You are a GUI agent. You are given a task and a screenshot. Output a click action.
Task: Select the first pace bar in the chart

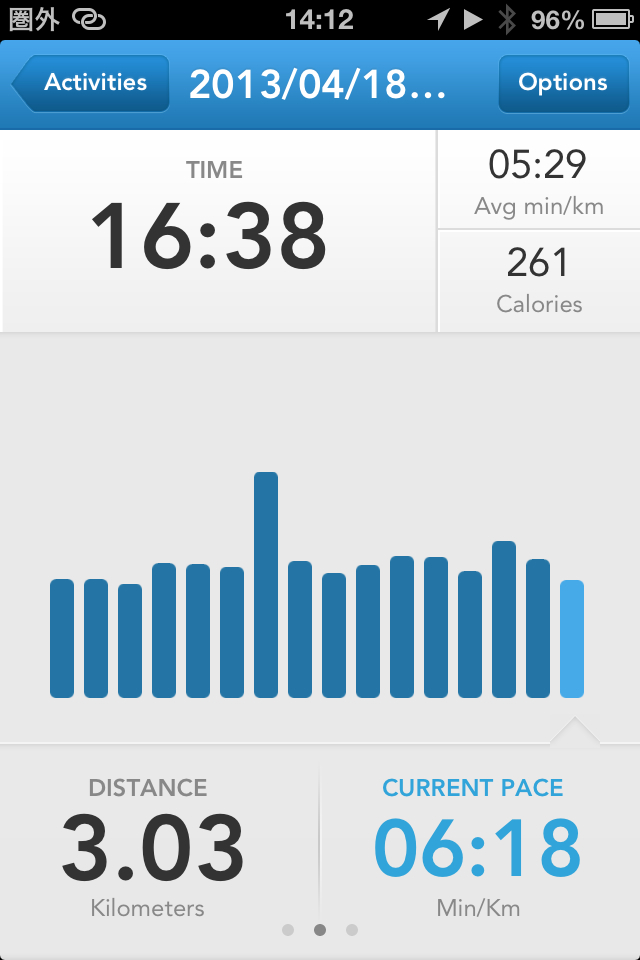62,638
